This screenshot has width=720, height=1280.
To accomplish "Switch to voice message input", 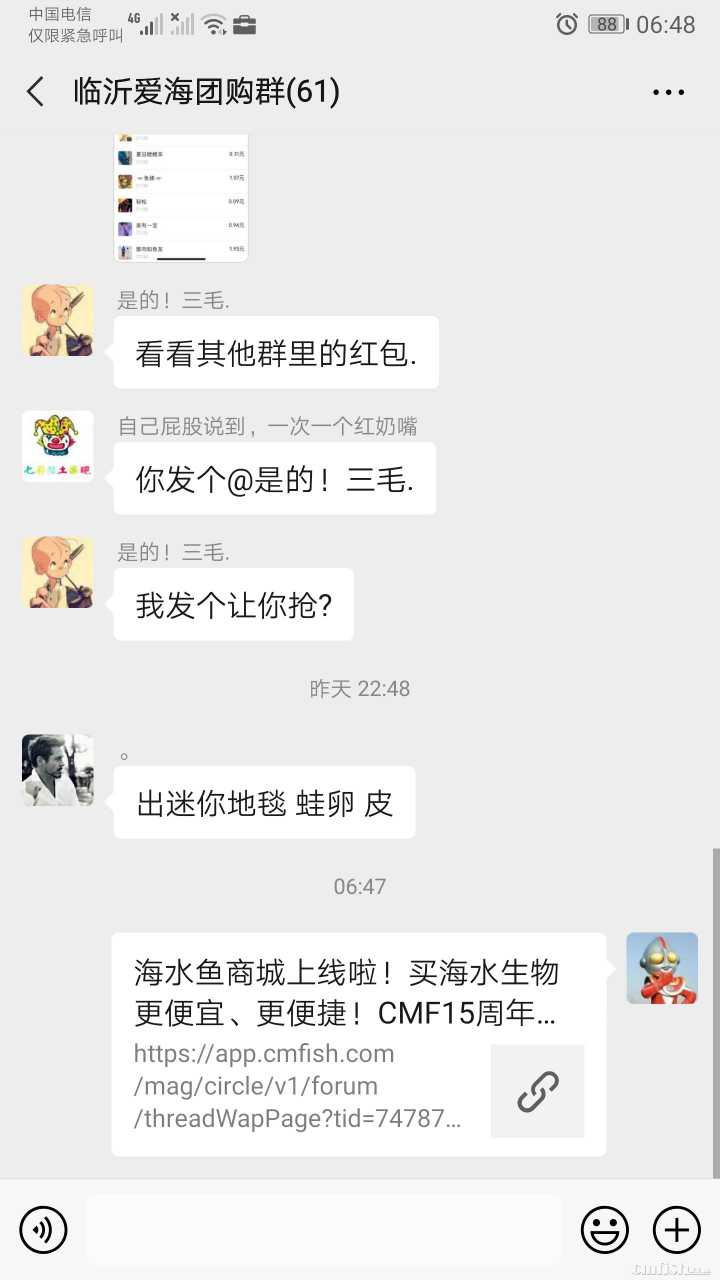I will pos(43,1229).
